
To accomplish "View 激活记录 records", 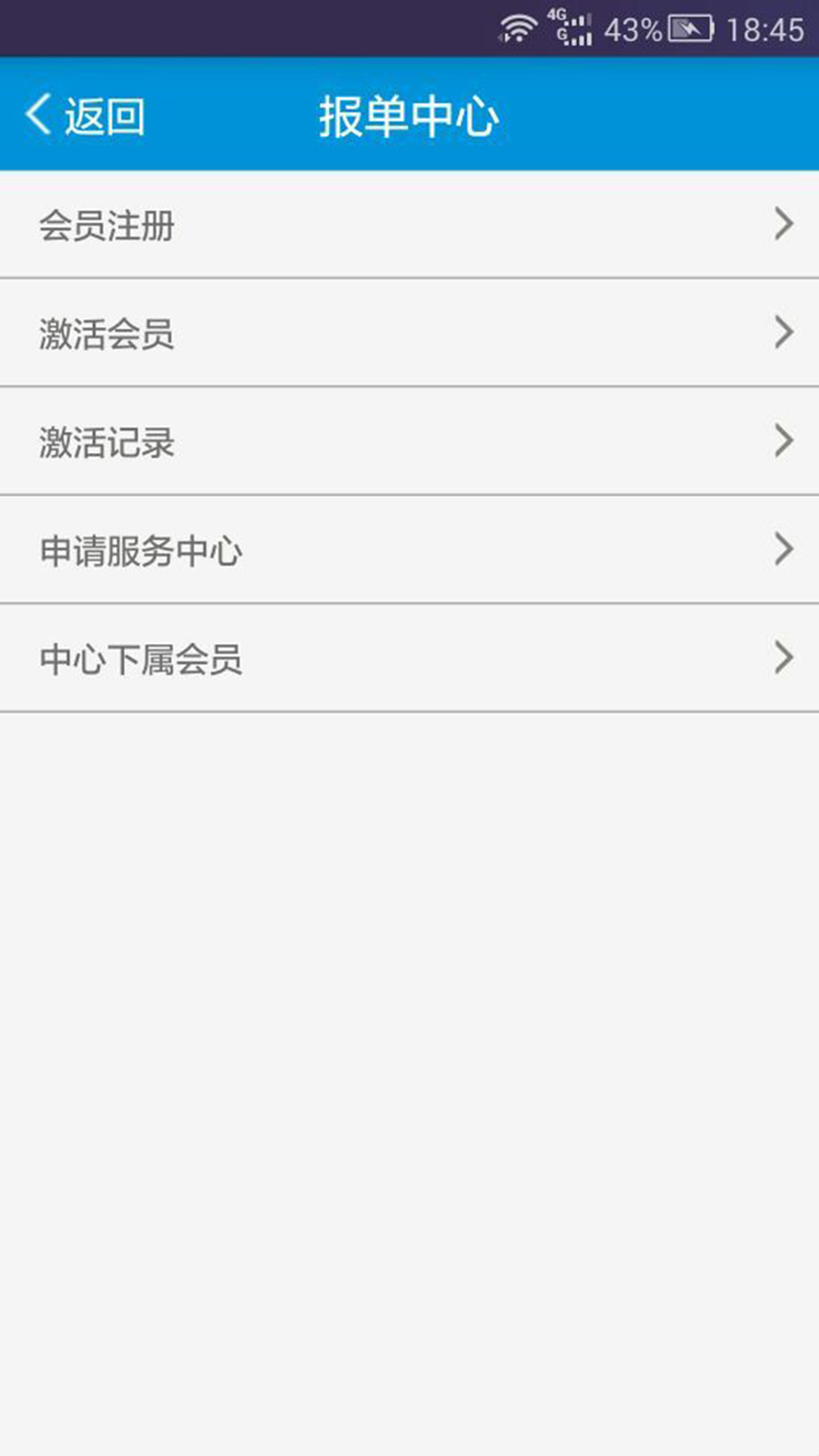I will click(409, 442).
